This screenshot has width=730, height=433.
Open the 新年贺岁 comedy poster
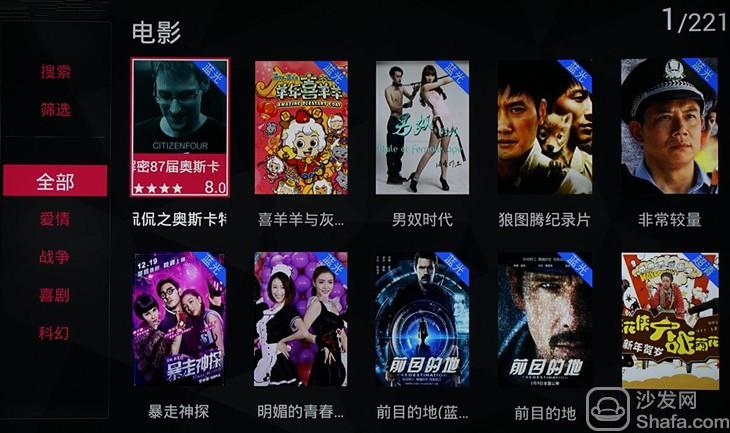coord(668,320)
